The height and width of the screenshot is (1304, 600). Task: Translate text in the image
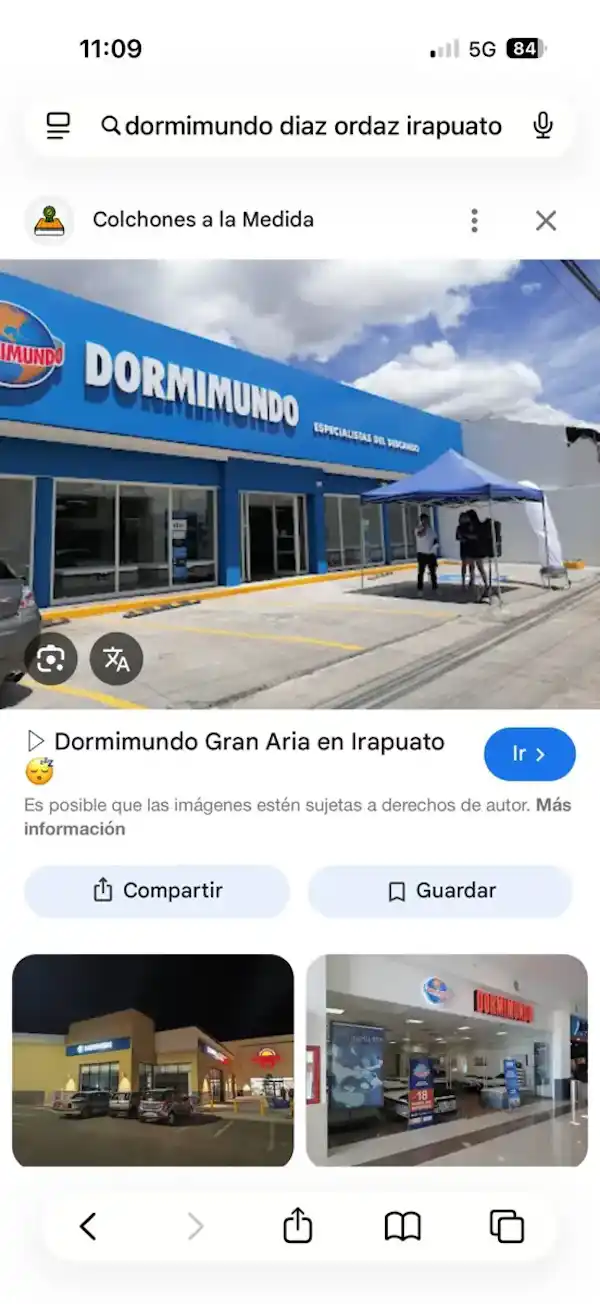pyautogui.click(x=117, y=659)
